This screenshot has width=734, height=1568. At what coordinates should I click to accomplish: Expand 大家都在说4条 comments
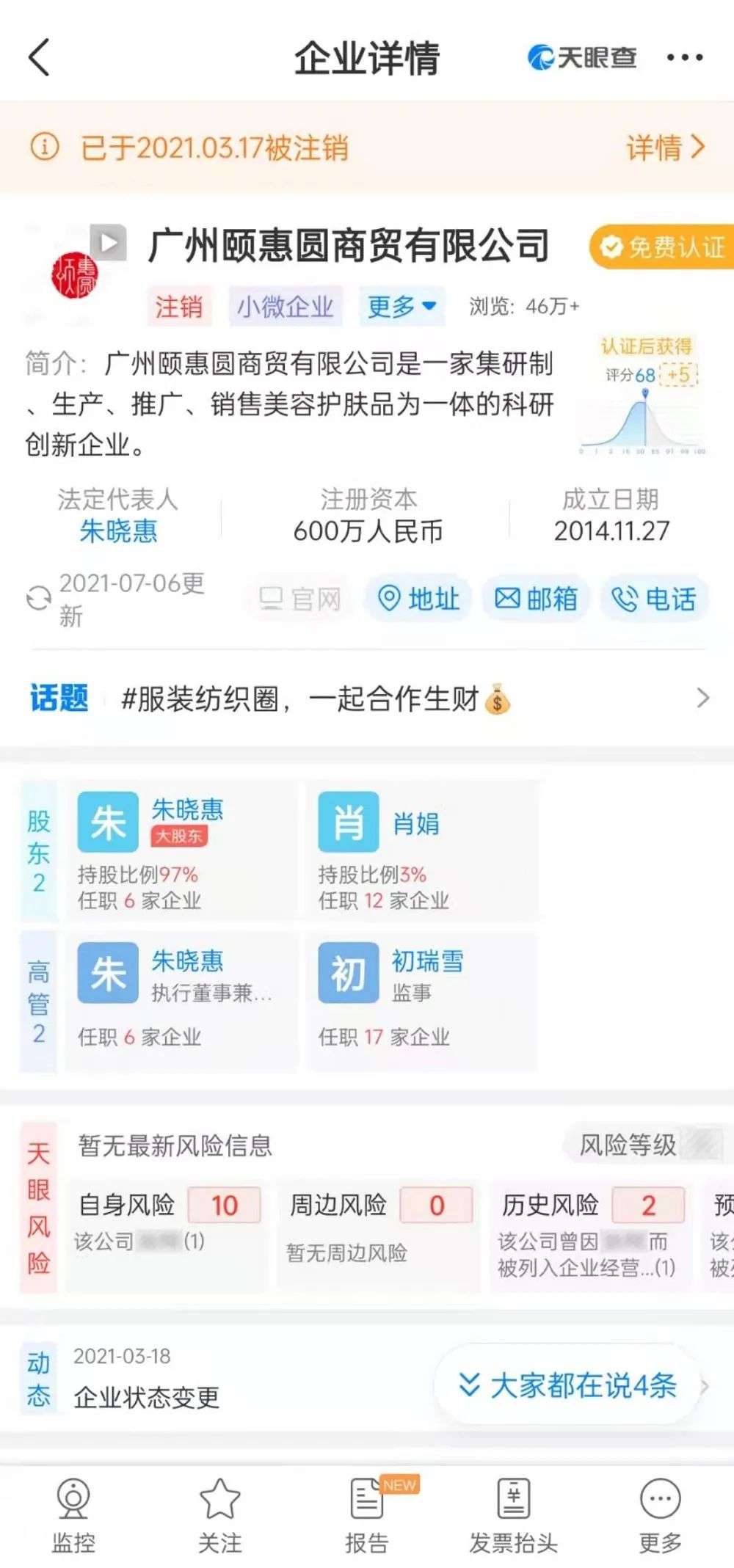567,1385
